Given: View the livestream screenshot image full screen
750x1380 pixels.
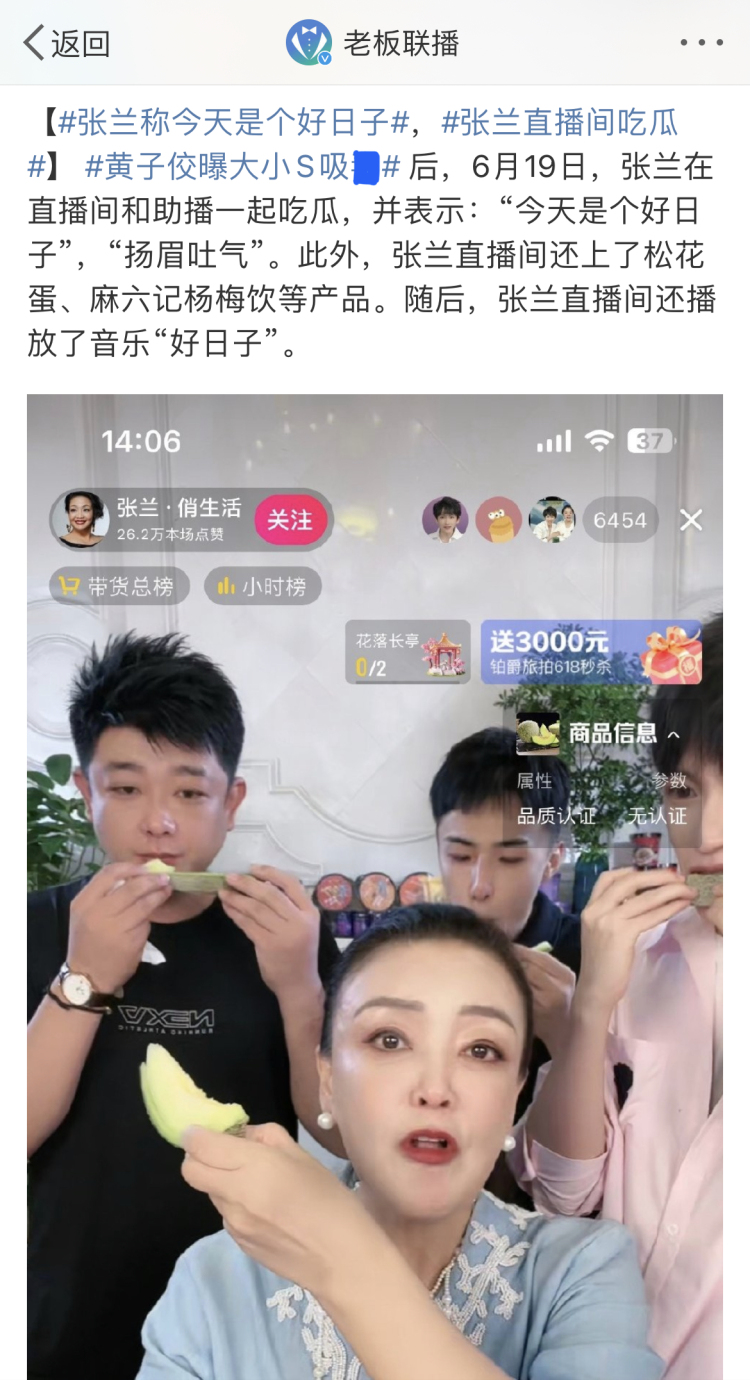Looking at the screenshot, I should [375, 887].
